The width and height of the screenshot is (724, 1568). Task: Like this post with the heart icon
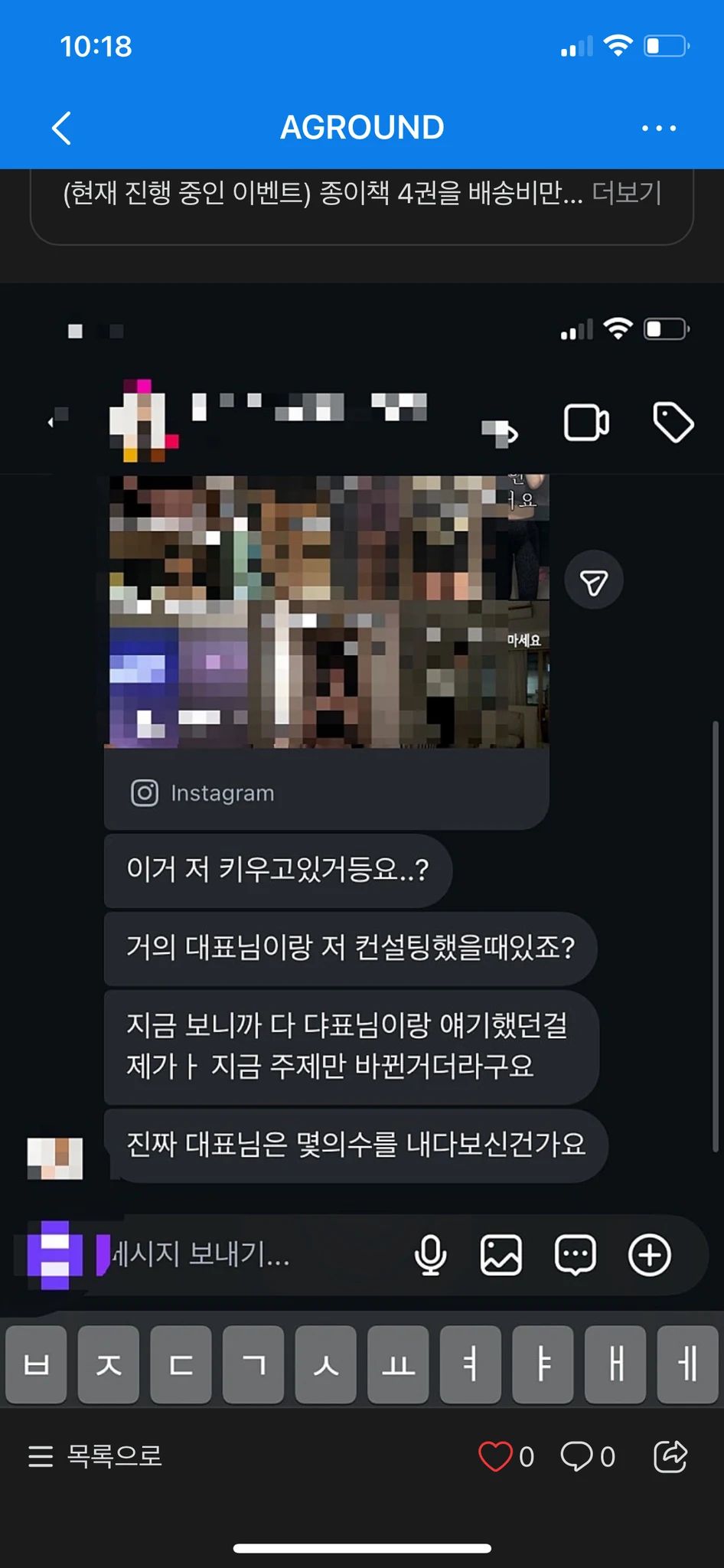point(495,1456)
